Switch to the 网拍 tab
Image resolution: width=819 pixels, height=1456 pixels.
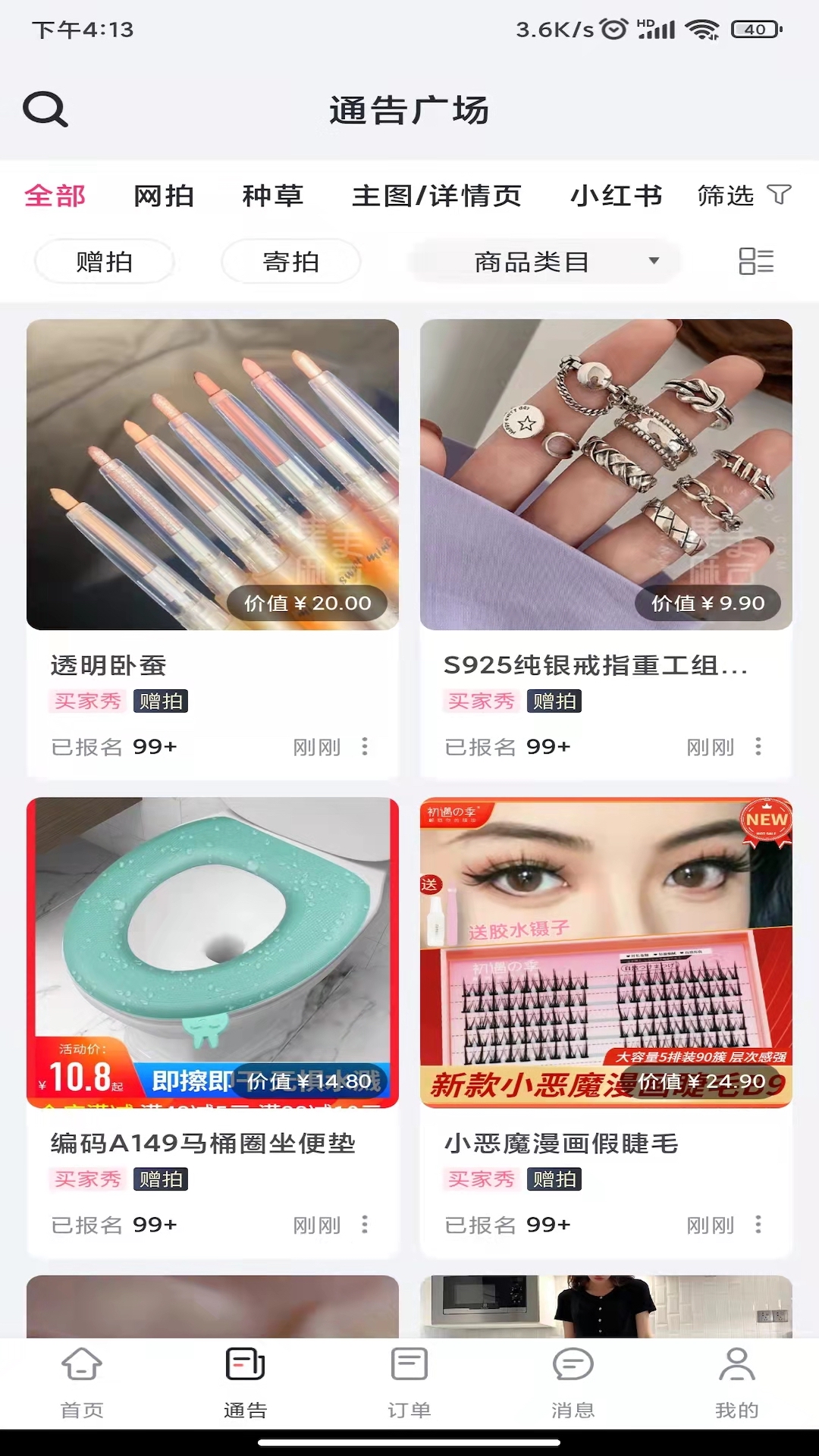coord(163,195)
